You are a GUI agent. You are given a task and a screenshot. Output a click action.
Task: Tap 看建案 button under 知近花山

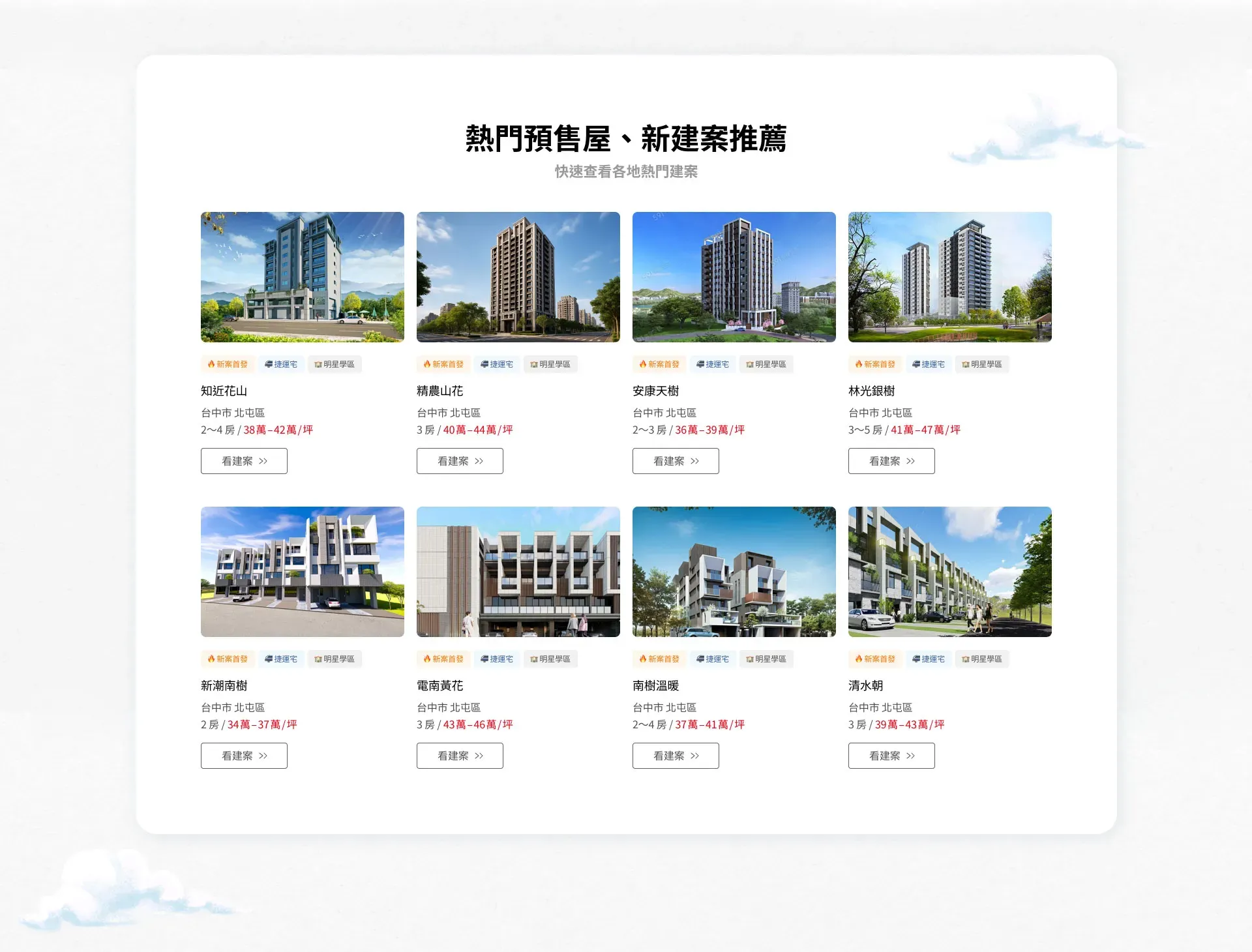pos(244,461)
